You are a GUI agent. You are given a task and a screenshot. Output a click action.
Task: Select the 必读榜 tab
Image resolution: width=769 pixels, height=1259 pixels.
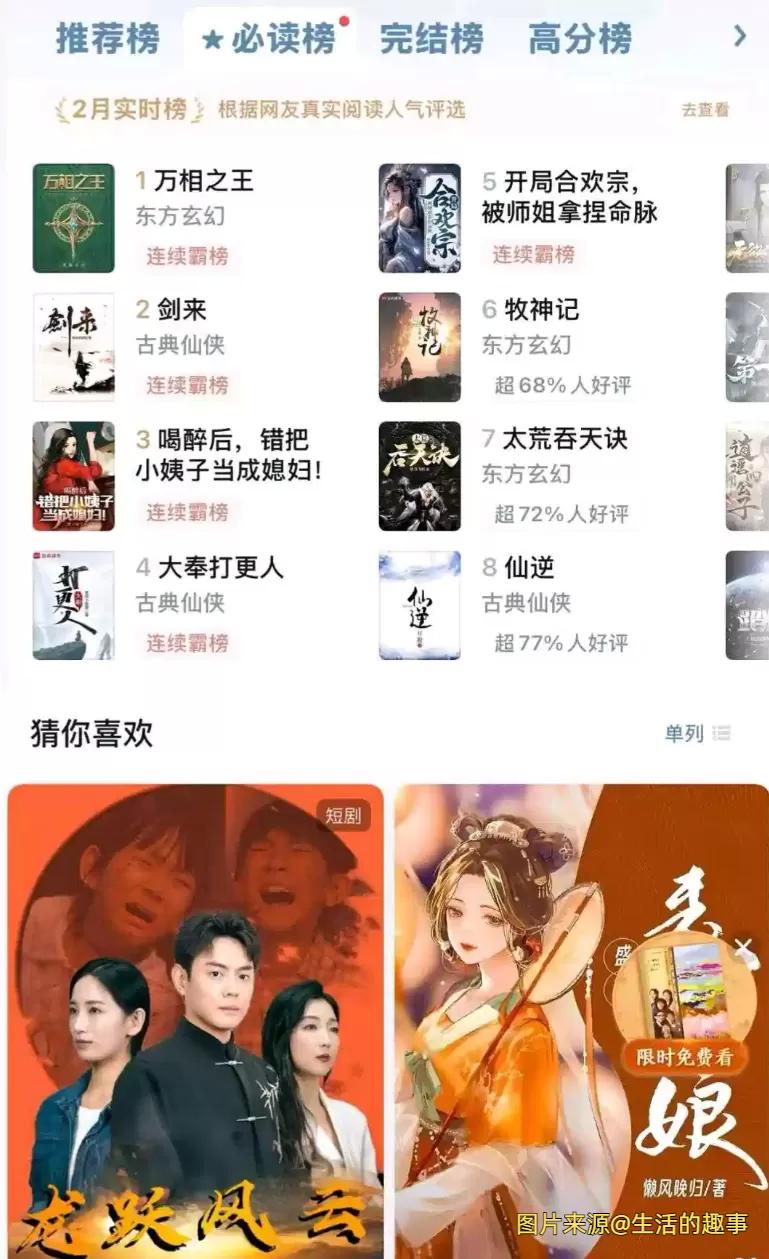270,40
